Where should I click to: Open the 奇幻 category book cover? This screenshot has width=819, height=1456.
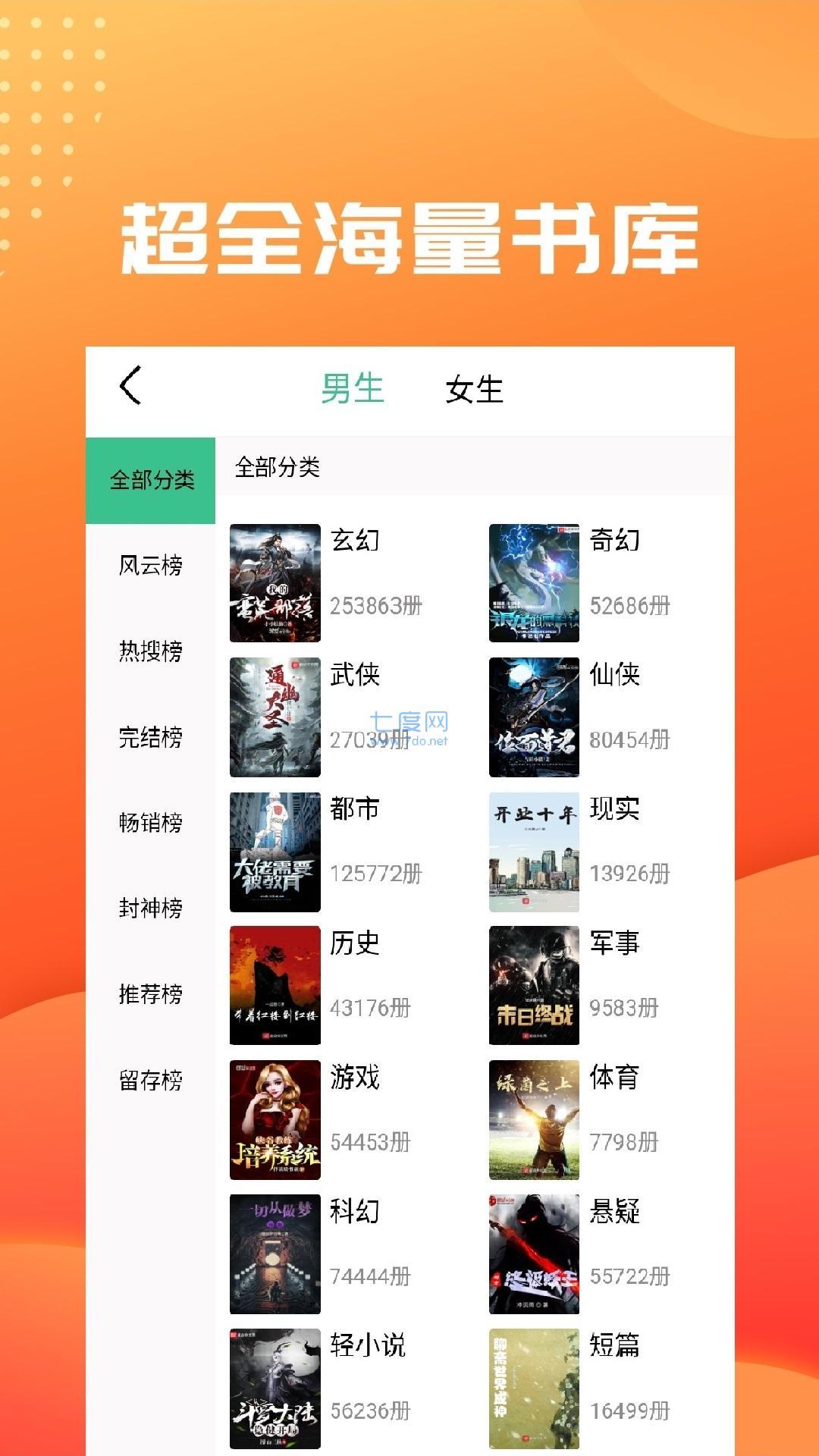[x=533, y=582]
